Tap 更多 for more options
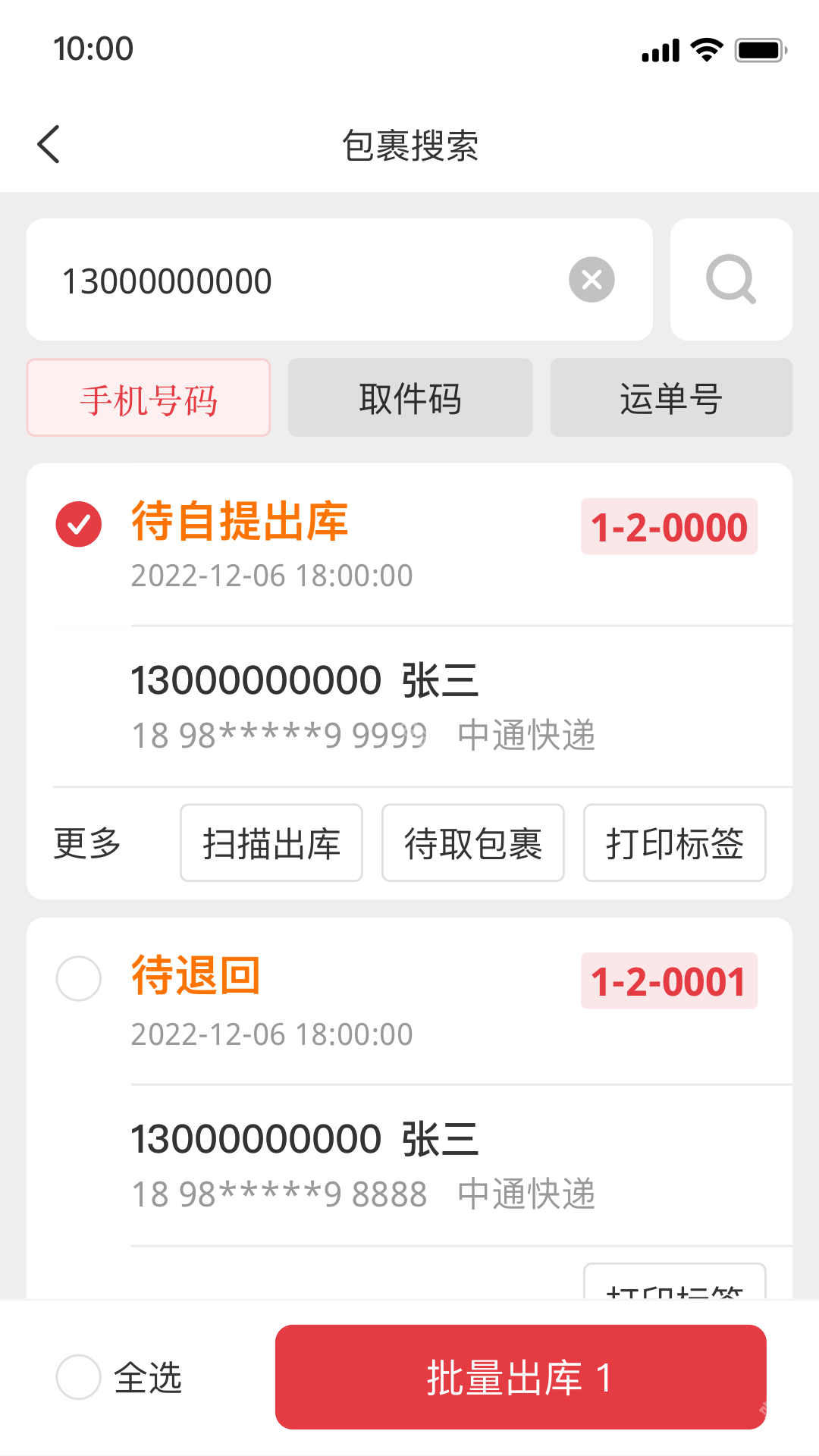 (x=87, y=843)
